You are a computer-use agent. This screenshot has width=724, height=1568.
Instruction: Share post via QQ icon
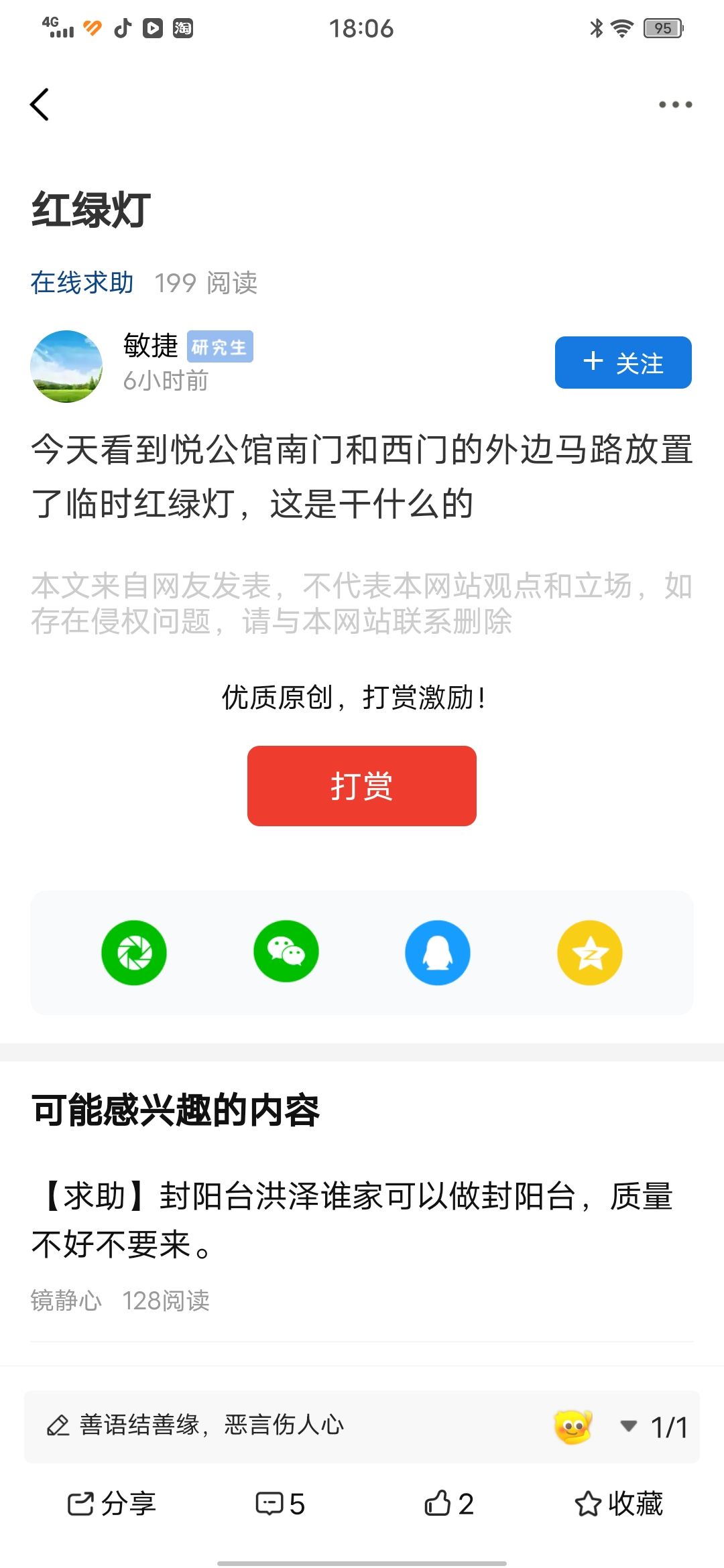pyautogui.click(x=438, y=952)
